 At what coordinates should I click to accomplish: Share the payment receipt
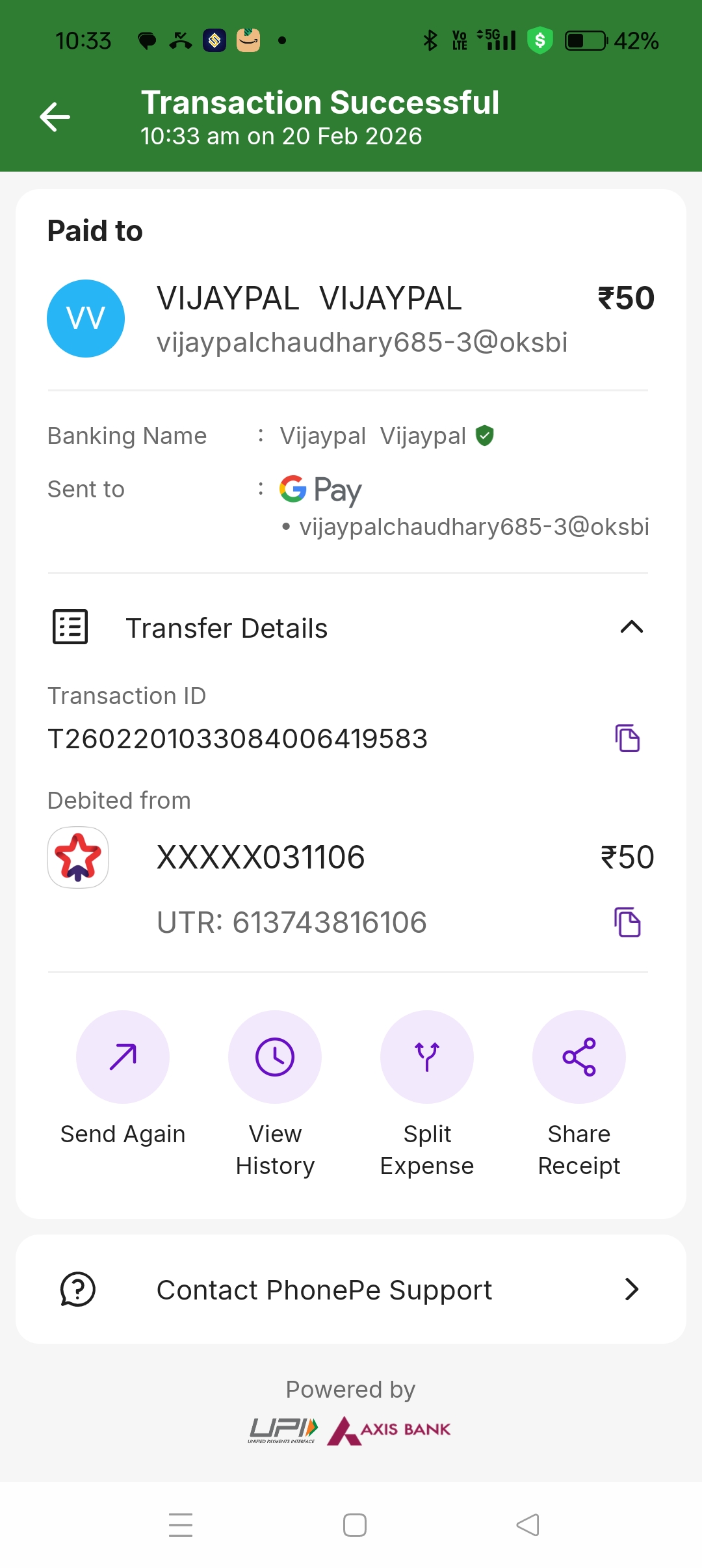point(579,1057)
